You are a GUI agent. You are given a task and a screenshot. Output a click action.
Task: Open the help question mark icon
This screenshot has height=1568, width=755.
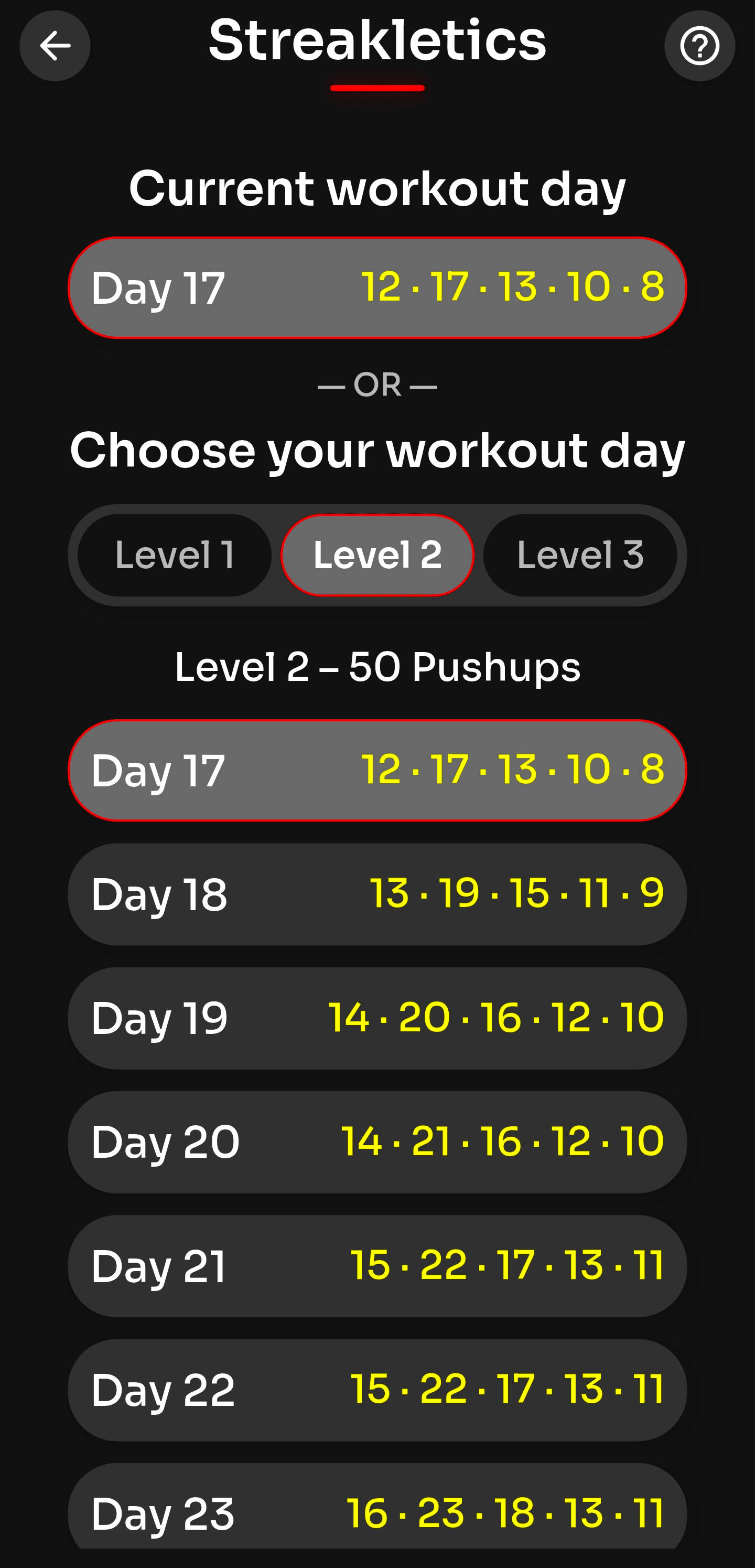699,46
